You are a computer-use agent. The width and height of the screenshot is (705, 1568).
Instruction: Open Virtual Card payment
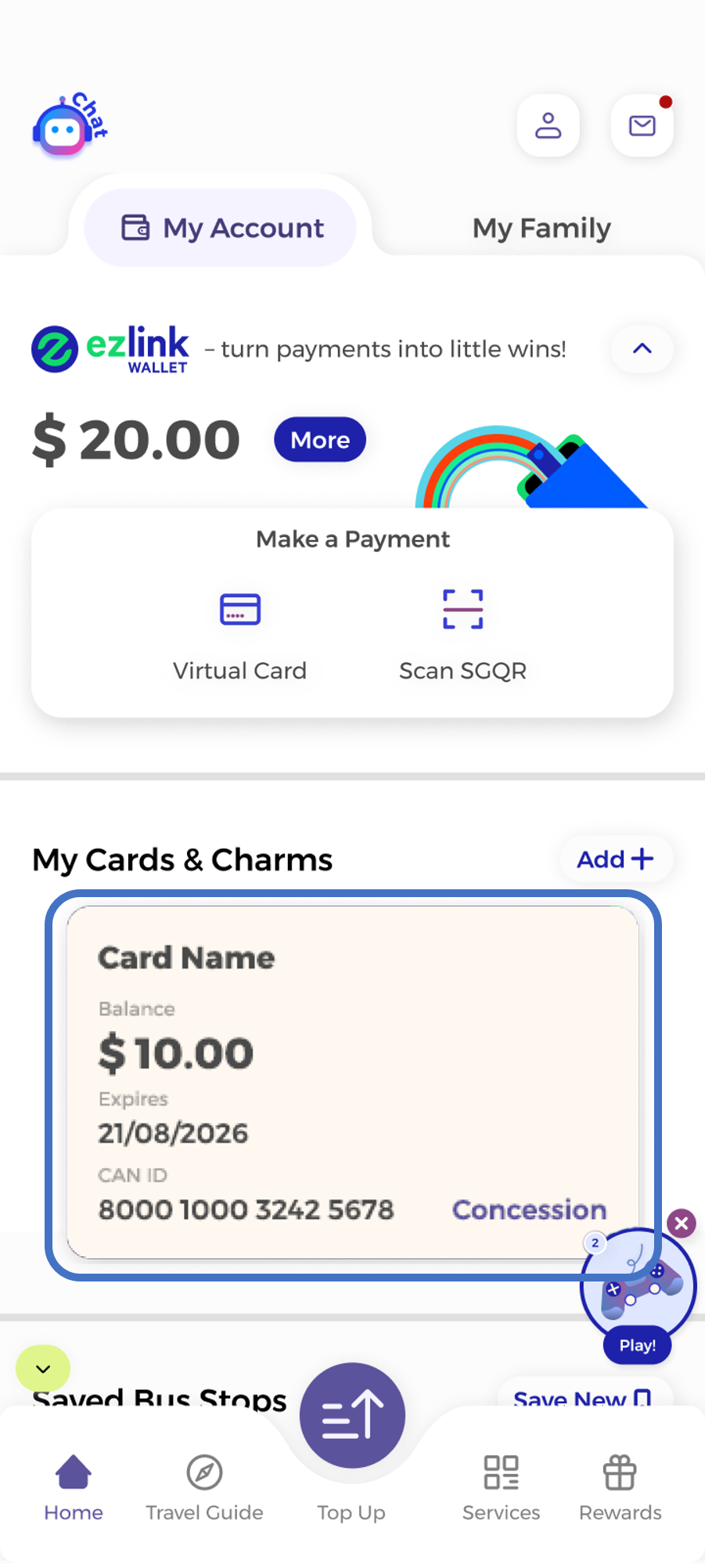pos(239,636)
